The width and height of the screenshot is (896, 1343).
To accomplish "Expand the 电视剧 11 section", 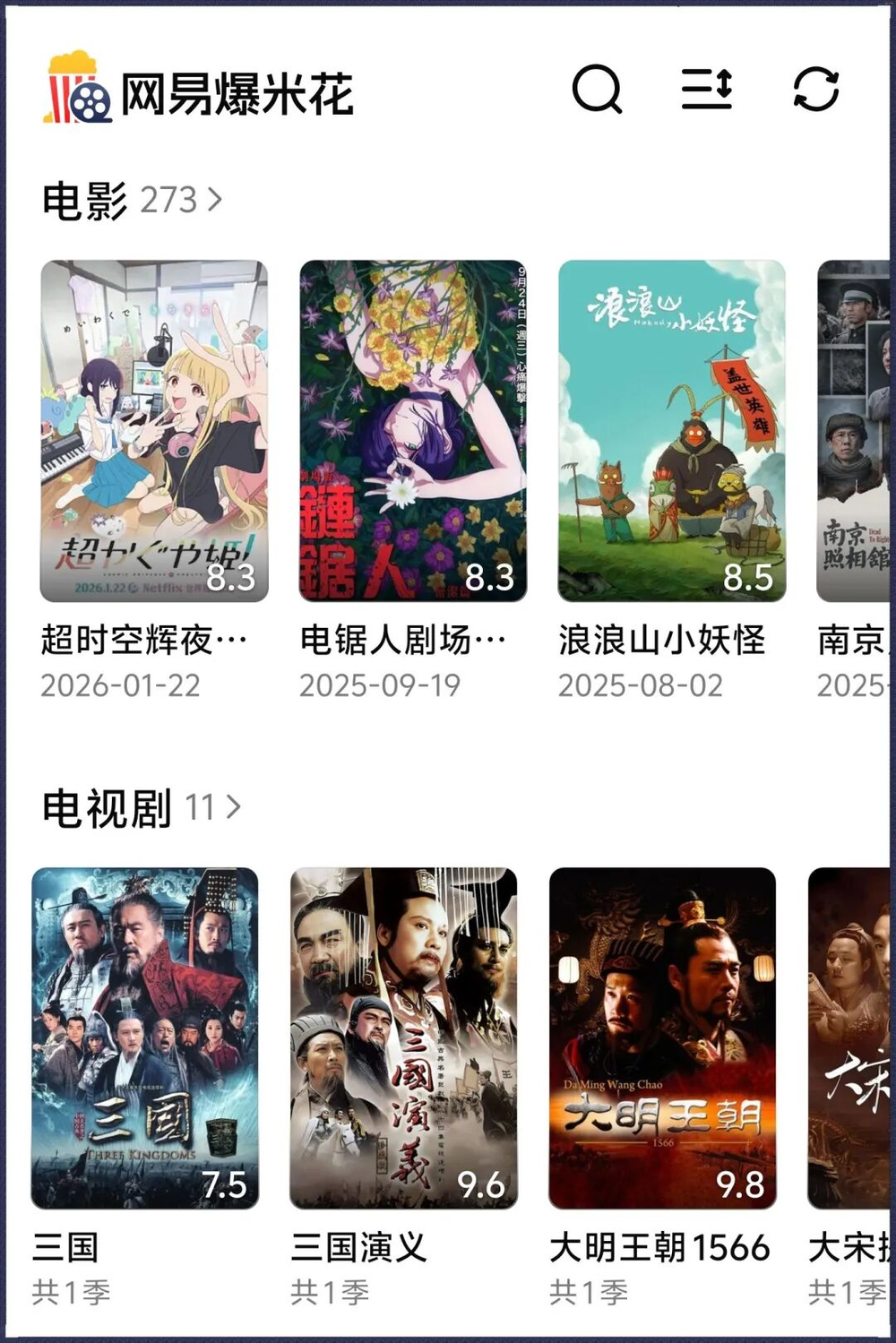I will (x=142, y=807).
